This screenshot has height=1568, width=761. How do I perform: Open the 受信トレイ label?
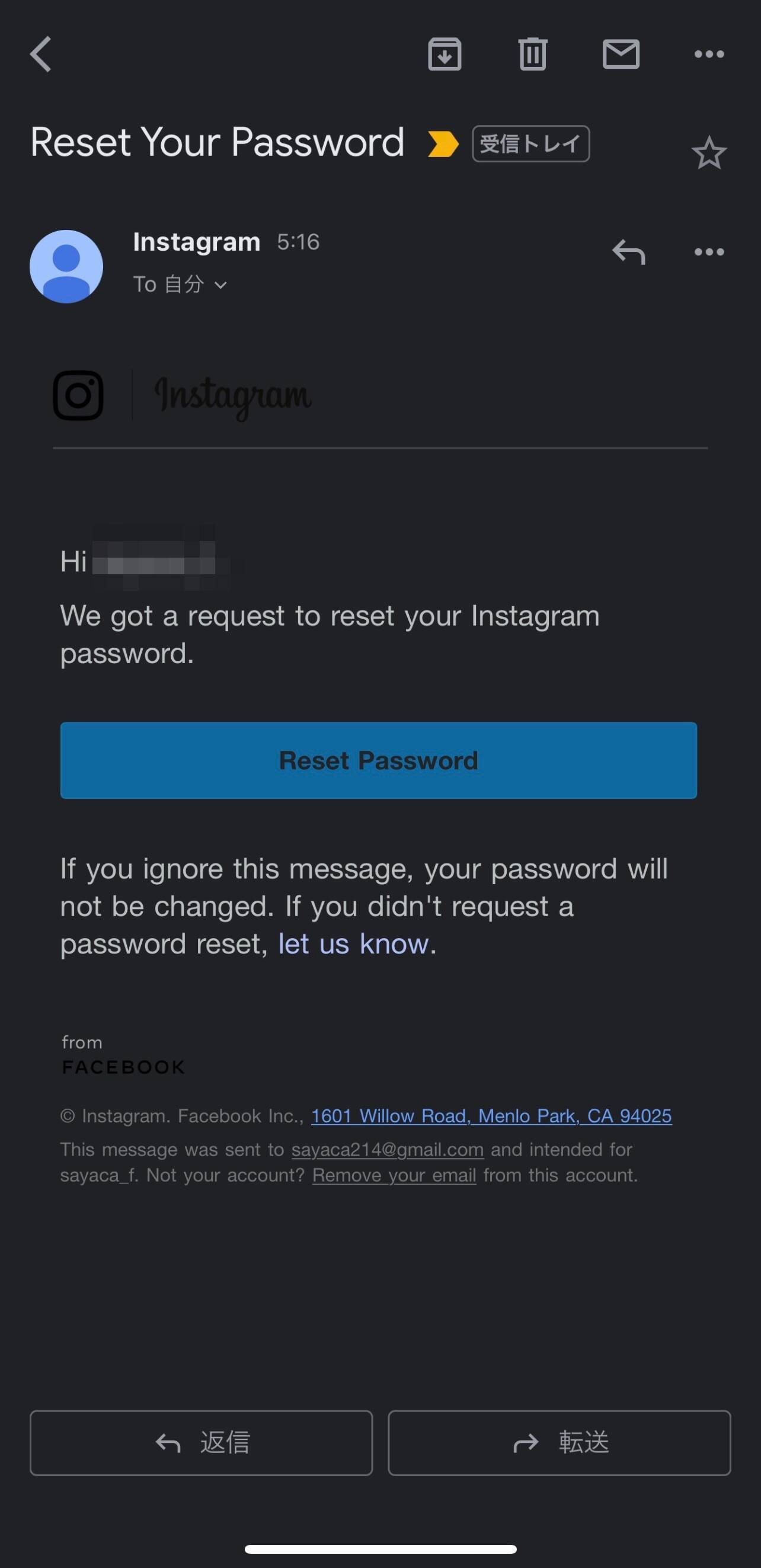coord(530,143)
